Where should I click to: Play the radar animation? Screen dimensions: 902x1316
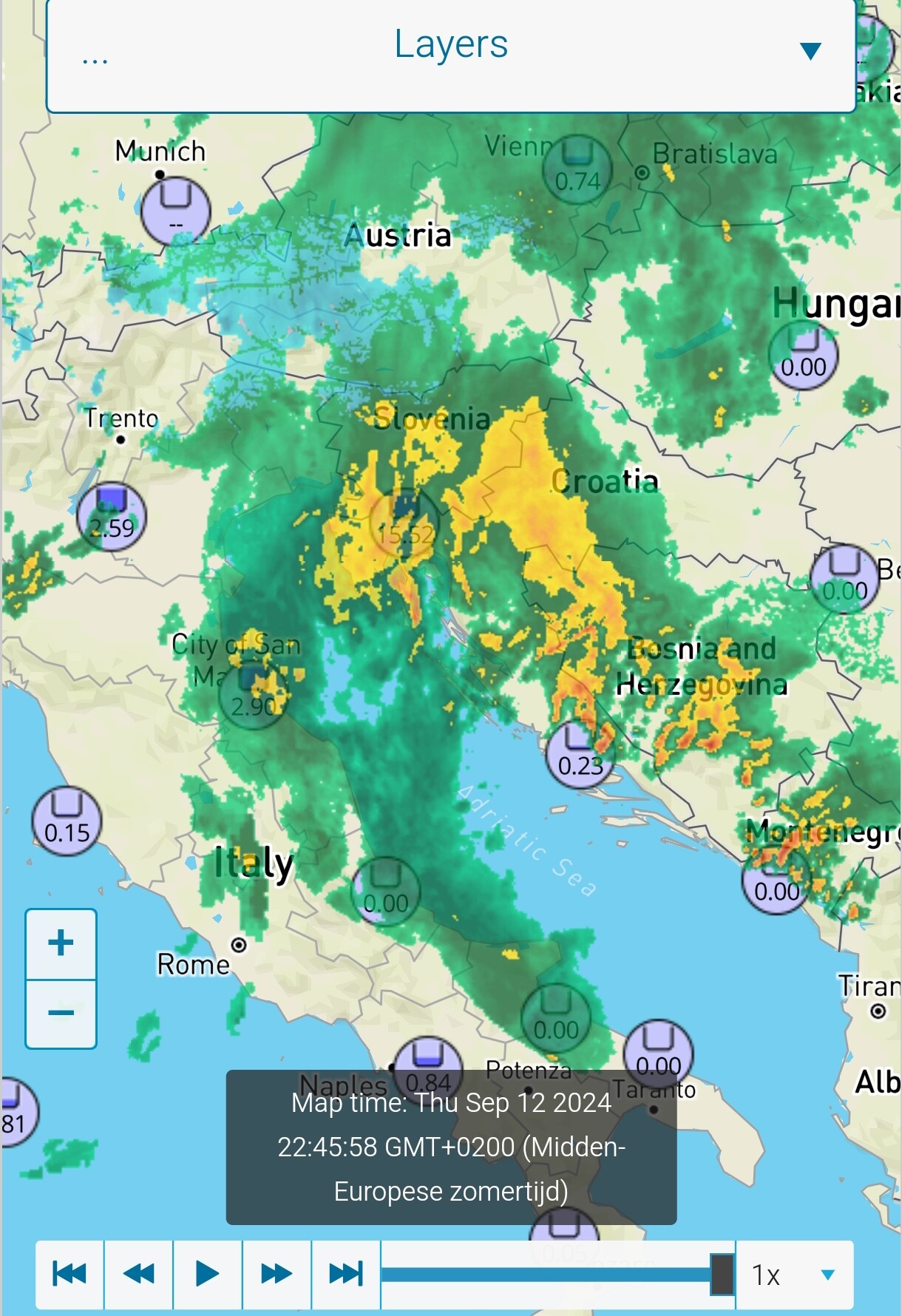pos(207,1274)
